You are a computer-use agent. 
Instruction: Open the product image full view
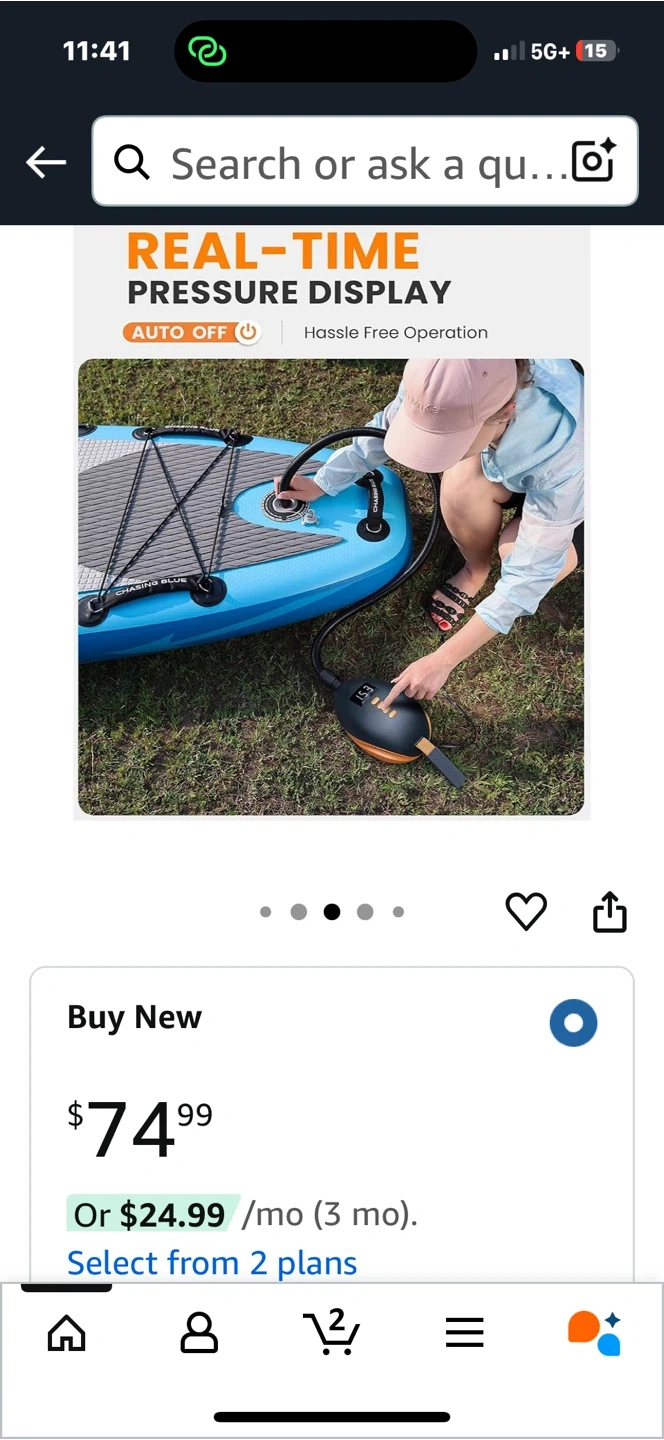tap(331, 522)
